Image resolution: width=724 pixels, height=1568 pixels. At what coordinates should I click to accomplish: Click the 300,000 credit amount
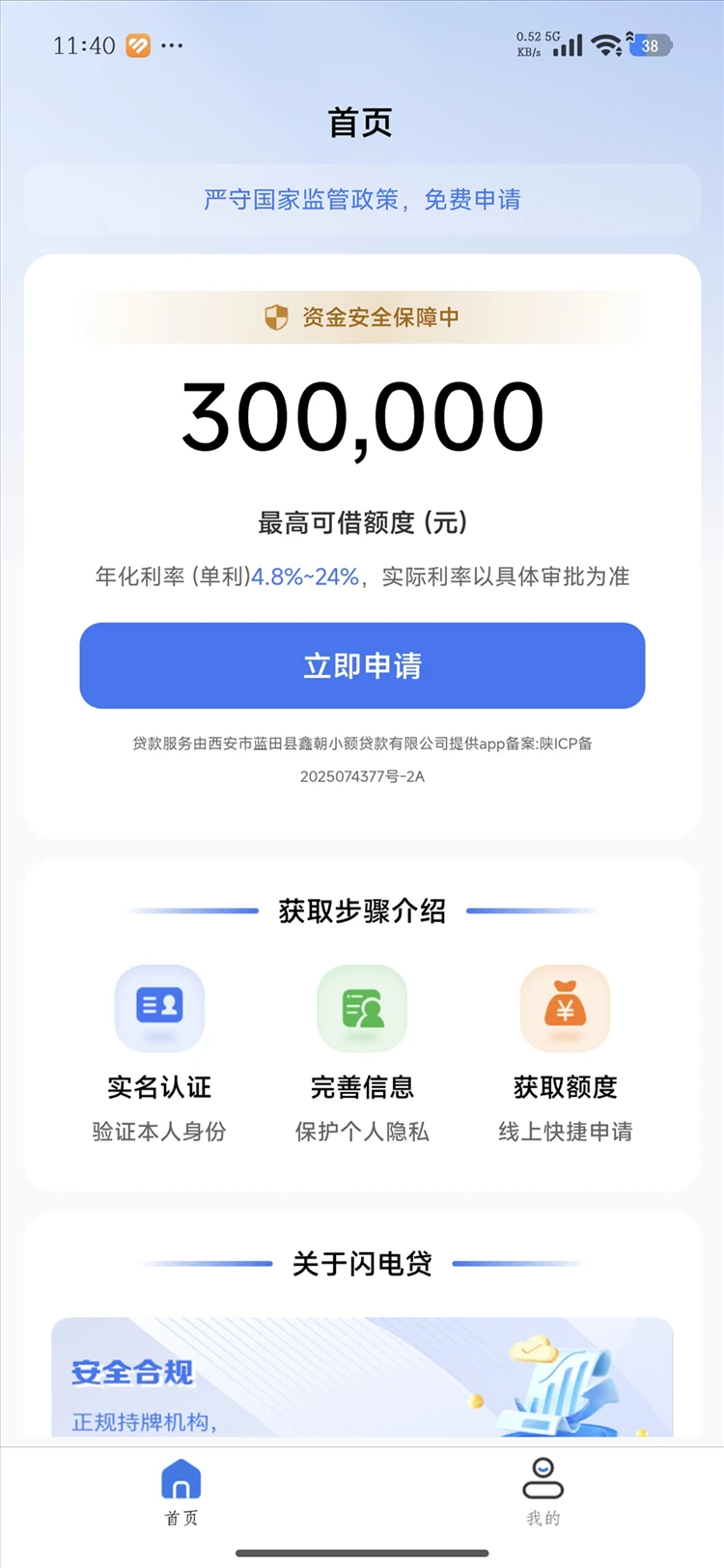[362, 413]
